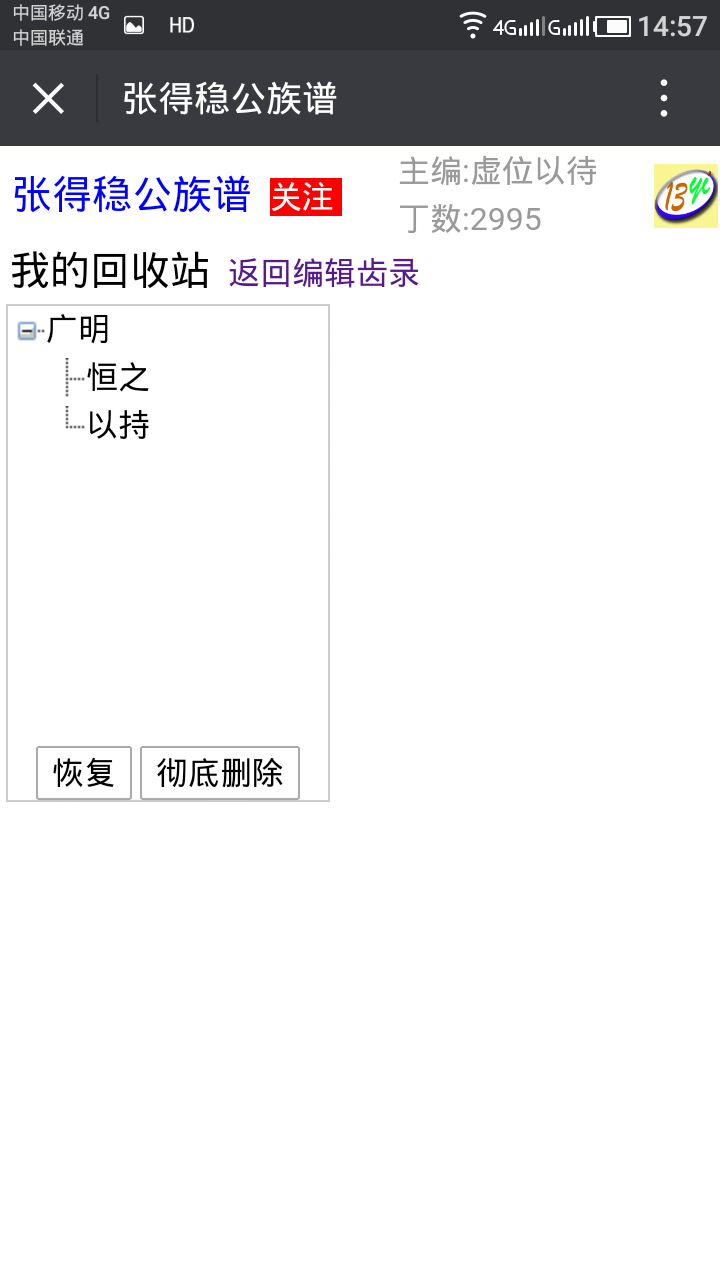Collapse the 广明 tree node
The width and height of the screenshot is (720, 1280).
click(x=27, y=331)
